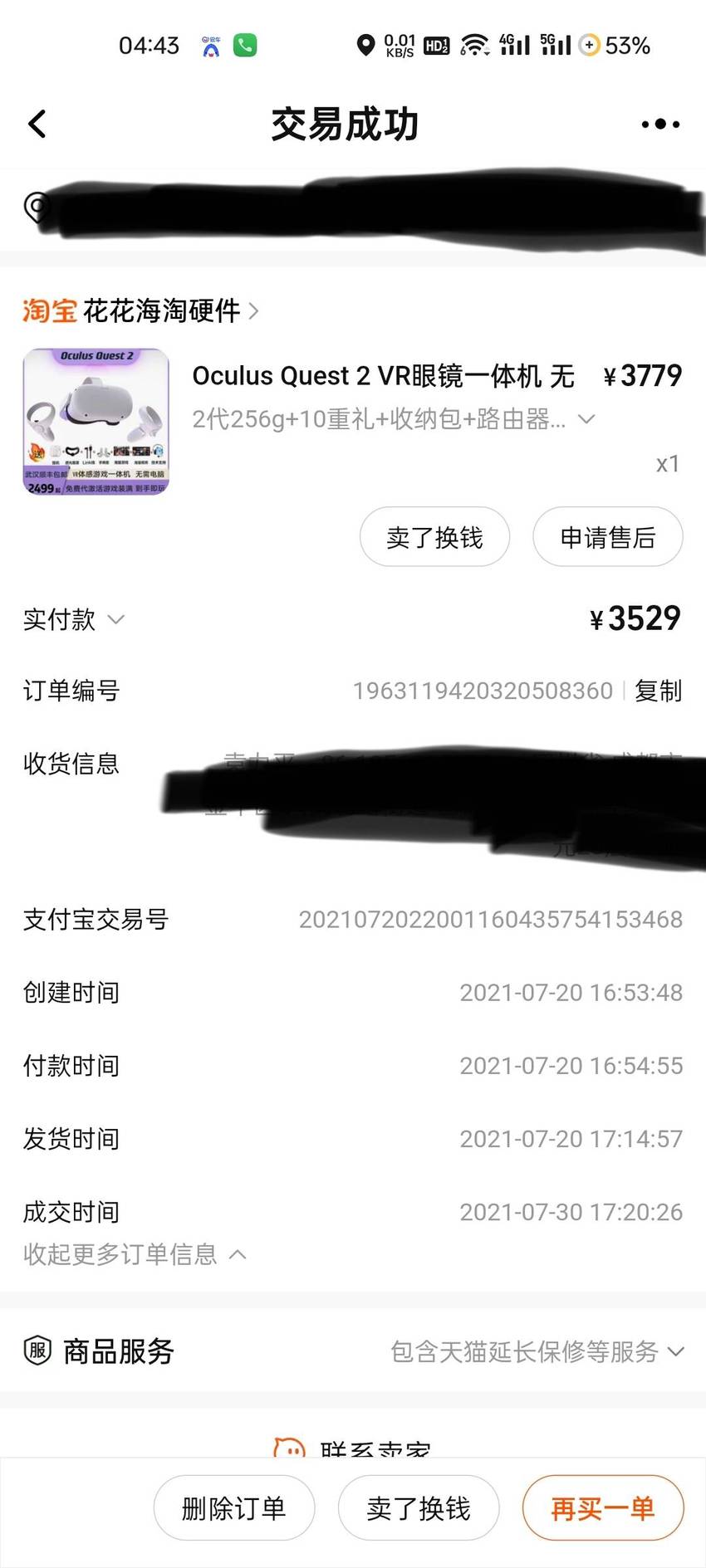Image resolution: width=706 pixels, height=1568 pixels.
Task: Go back using the top-left arrow
Action: [37, 125]
